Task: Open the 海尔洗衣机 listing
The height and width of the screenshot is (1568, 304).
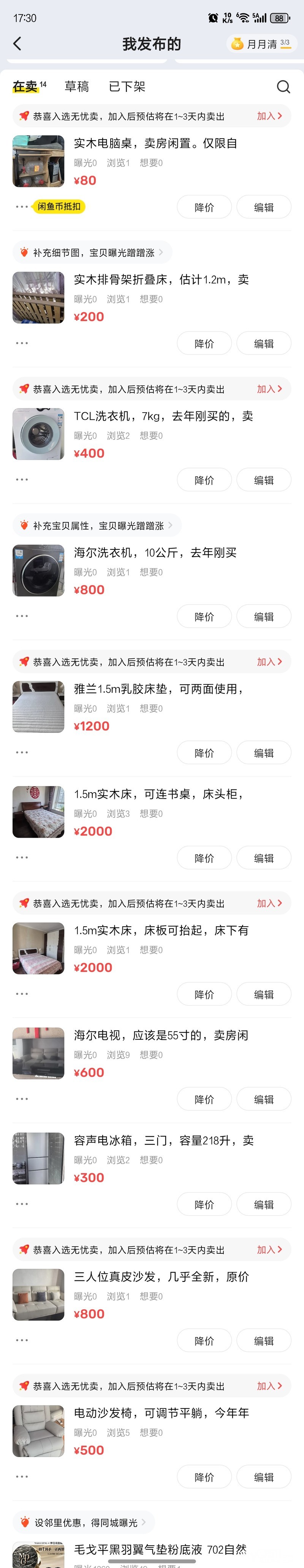Action: [155, 553]
